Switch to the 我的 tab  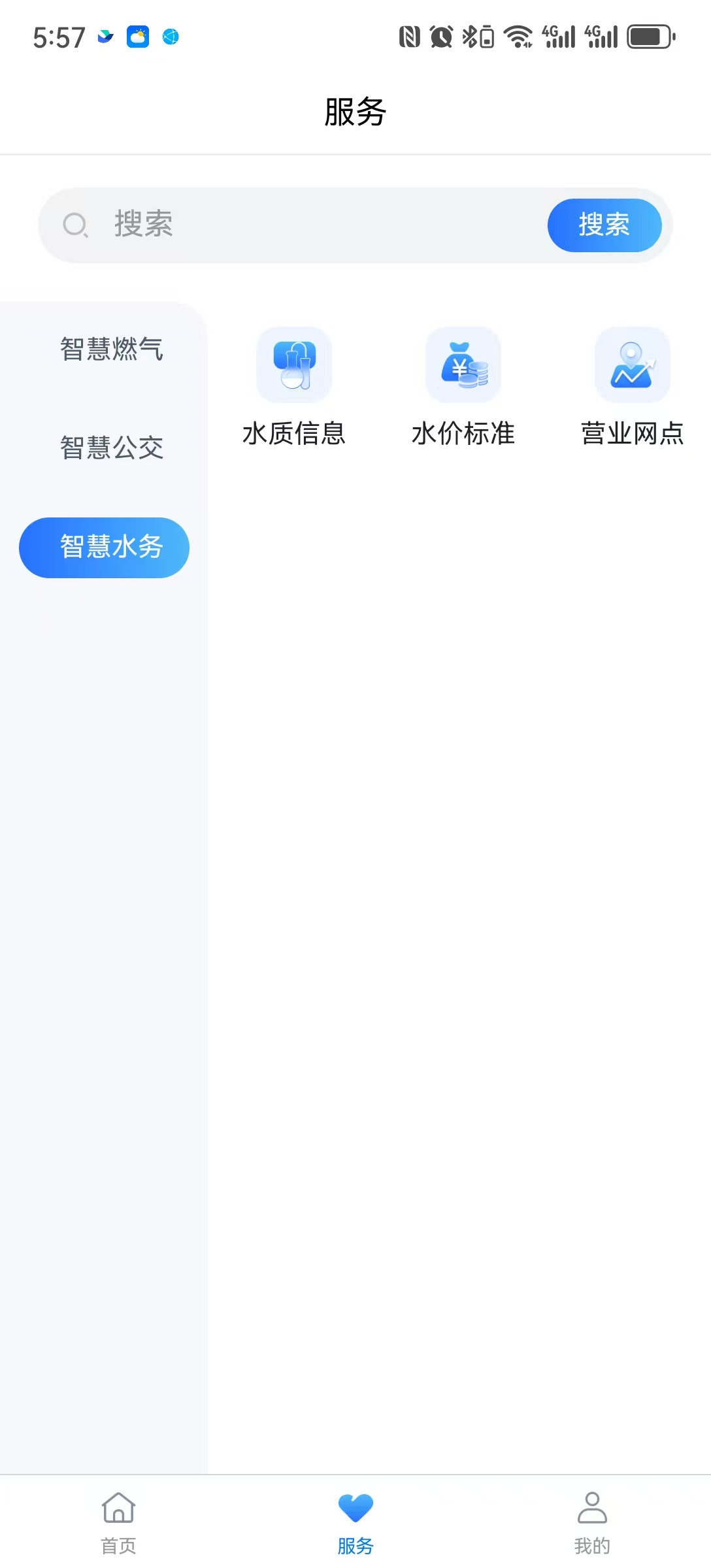point(592,1522)
